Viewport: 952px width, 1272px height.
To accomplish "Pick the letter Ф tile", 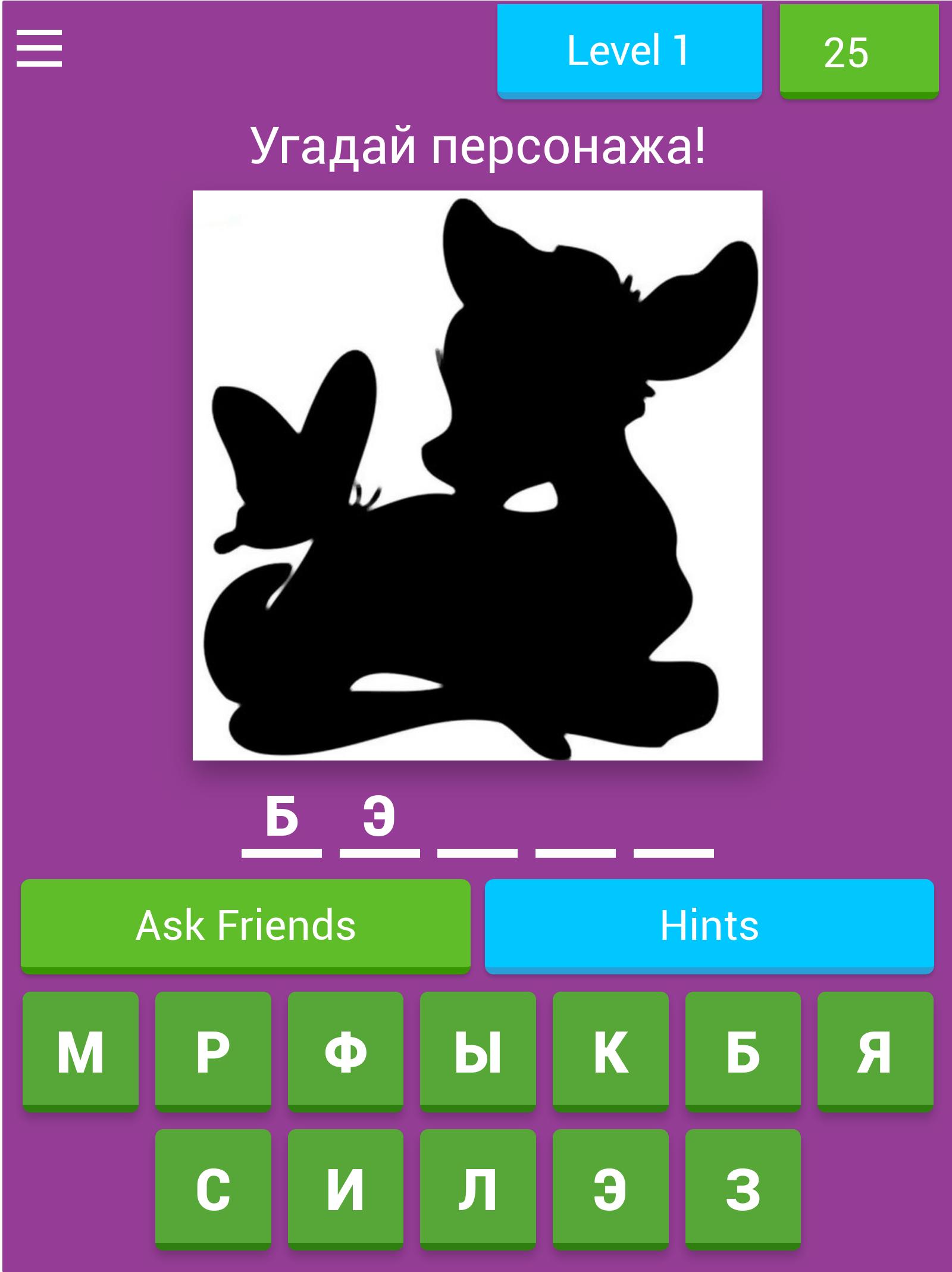I will pos(346,1052).
